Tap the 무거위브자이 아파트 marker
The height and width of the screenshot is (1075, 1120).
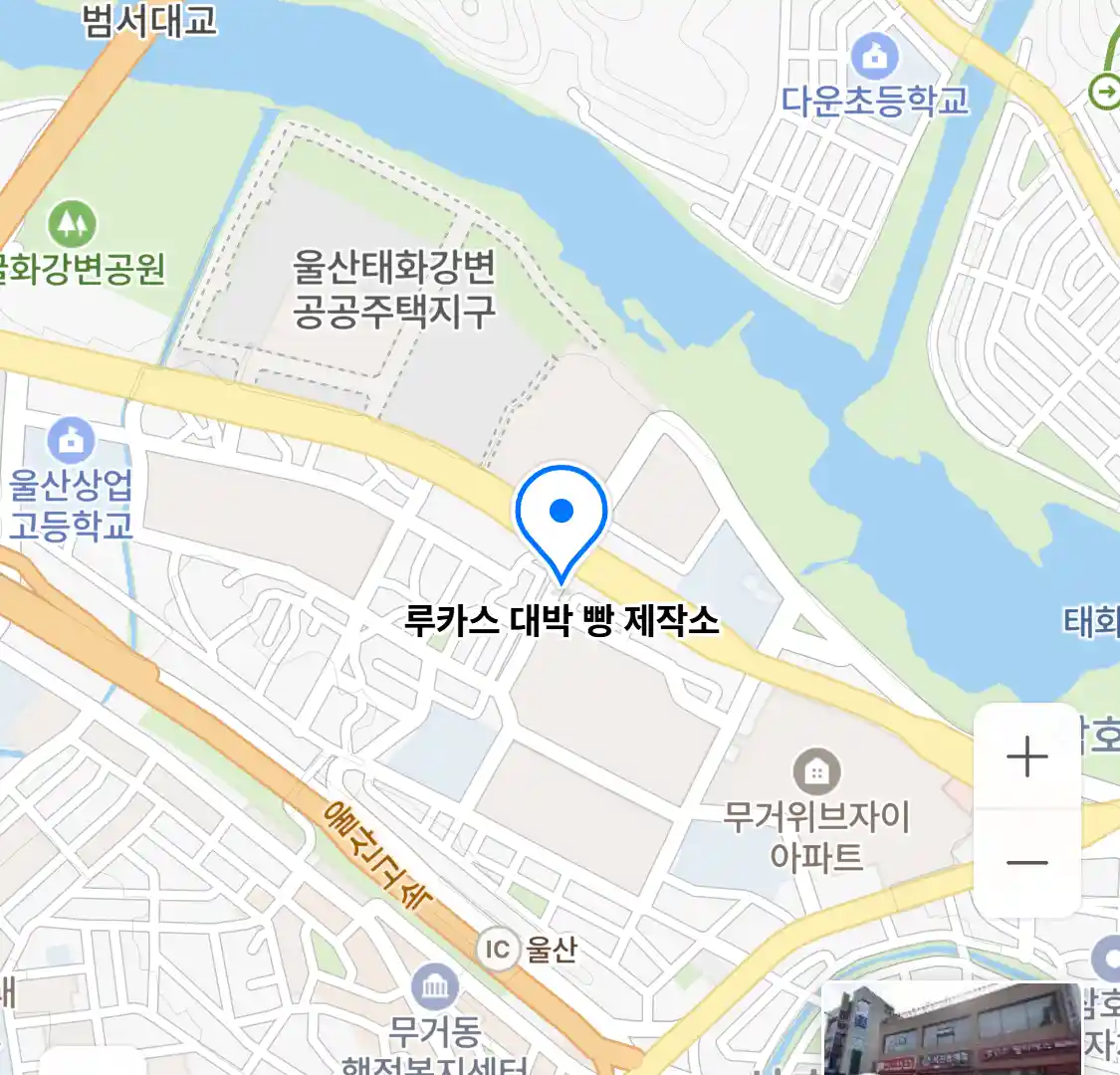pyautogui.click(x=816, y=771)
